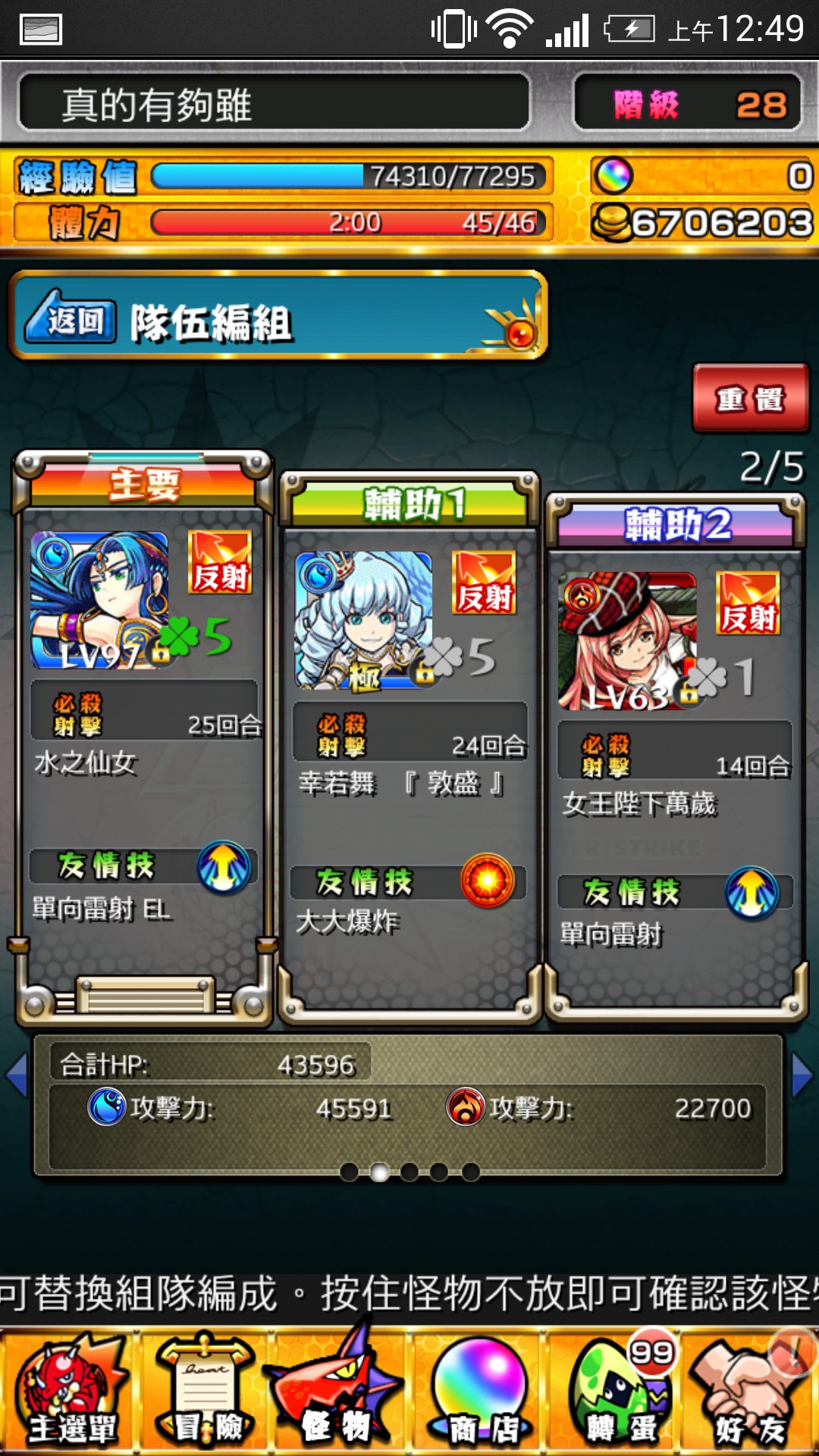819x1456 pixels.
Task: Select the 輔助1 slot monster 幸若舞
Action: click(363, 620)
